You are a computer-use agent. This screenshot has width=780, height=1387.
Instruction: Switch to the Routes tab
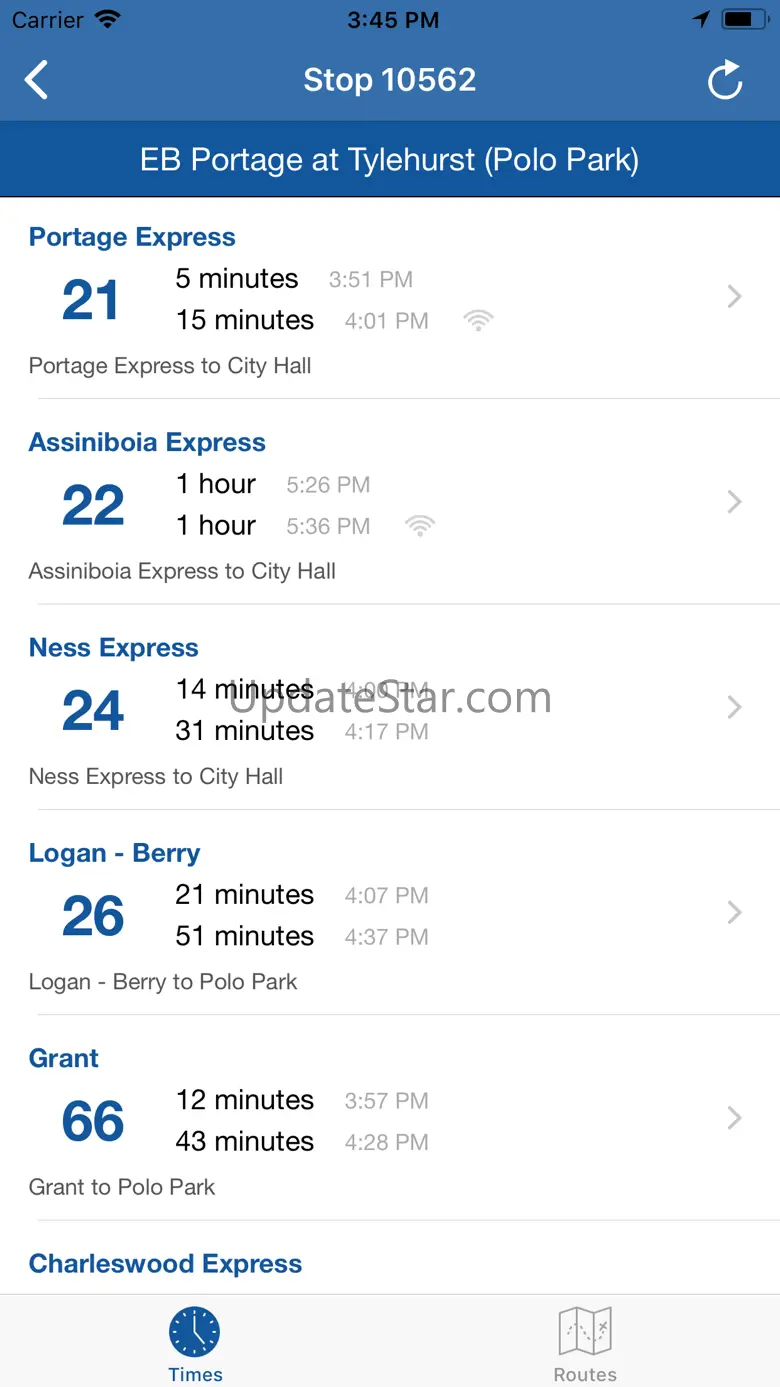pos(585,1343)
